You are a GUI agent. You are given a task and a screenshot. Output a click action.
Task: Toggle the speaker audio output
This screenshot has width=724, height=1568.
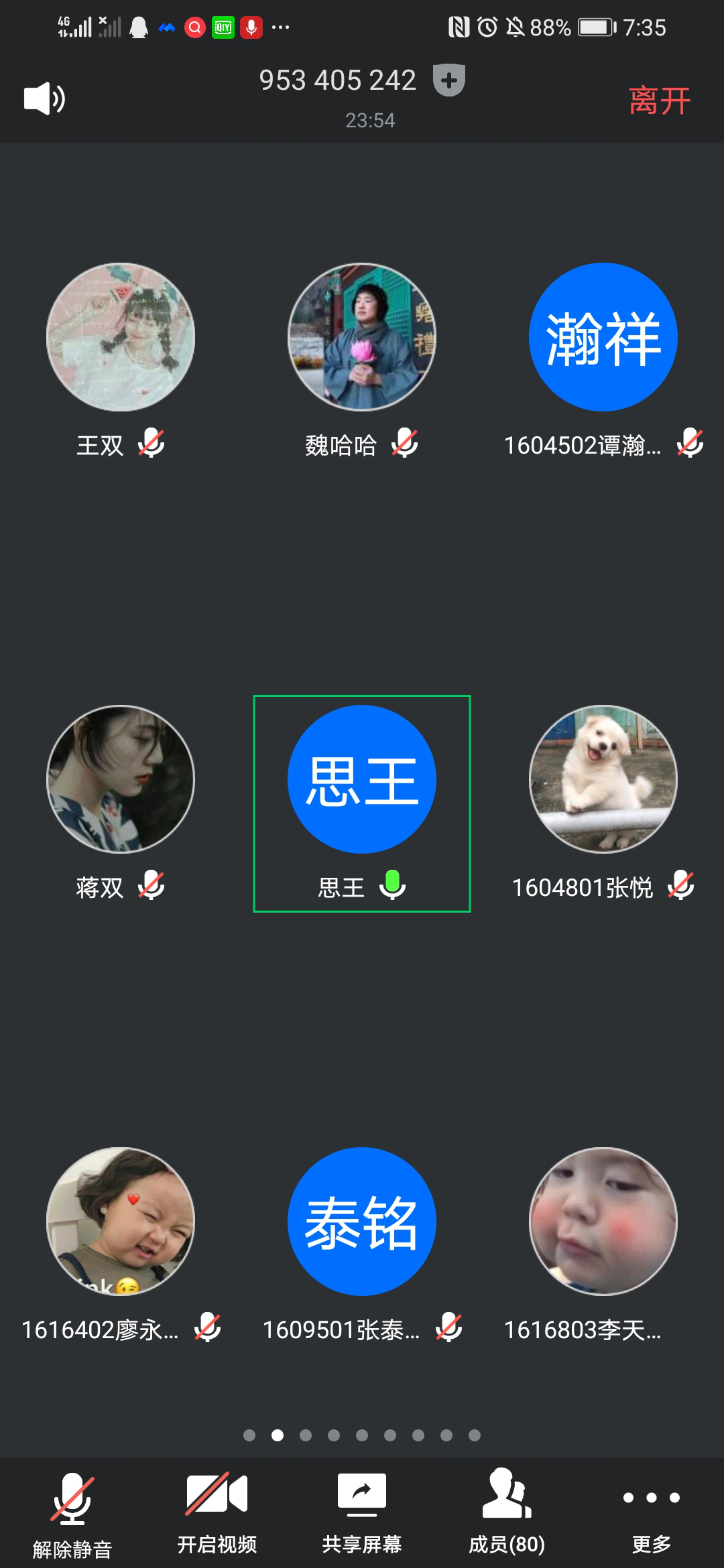pyautogui.click(x=44, y=99)
